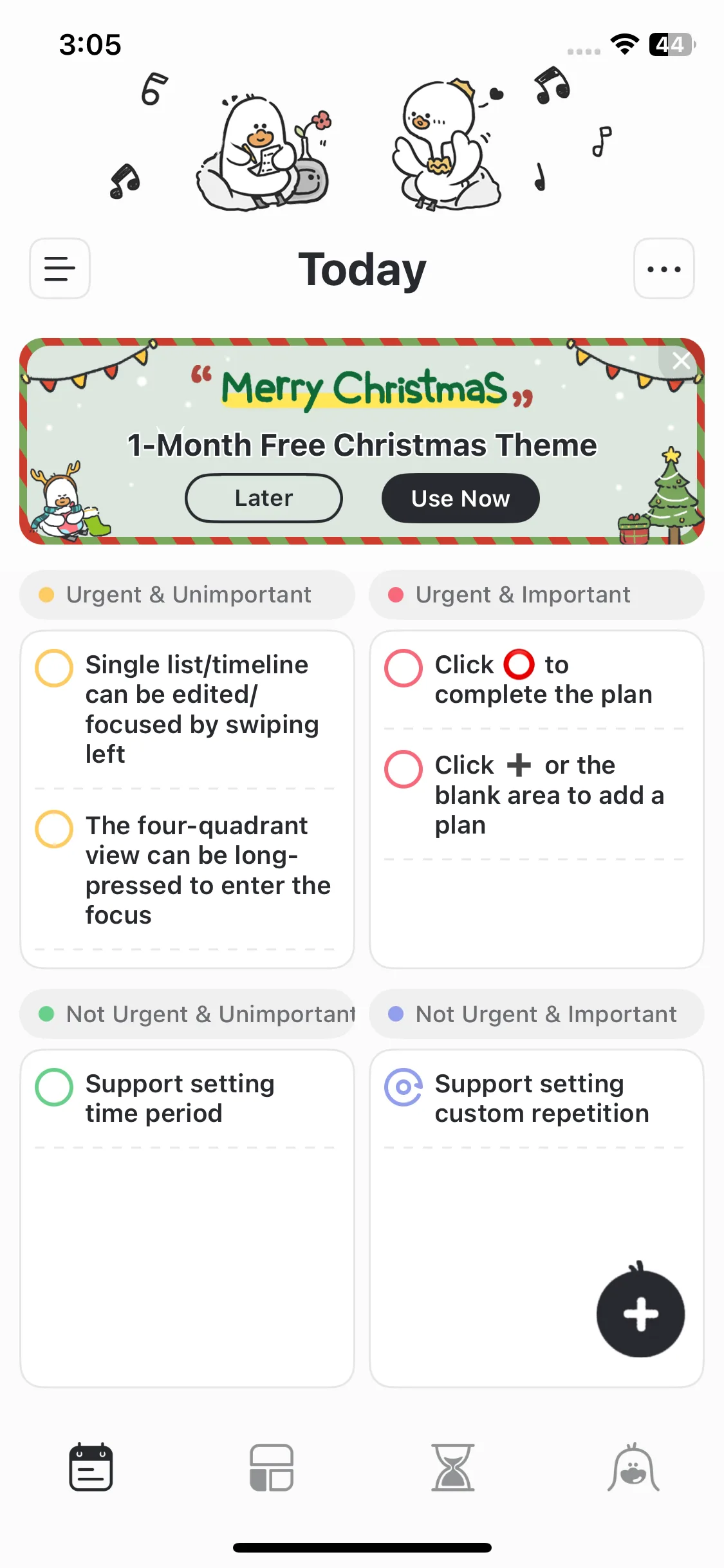Open the three-dot overflow menu
This screenshot has width=724, height=1568.
pos(664,268)
